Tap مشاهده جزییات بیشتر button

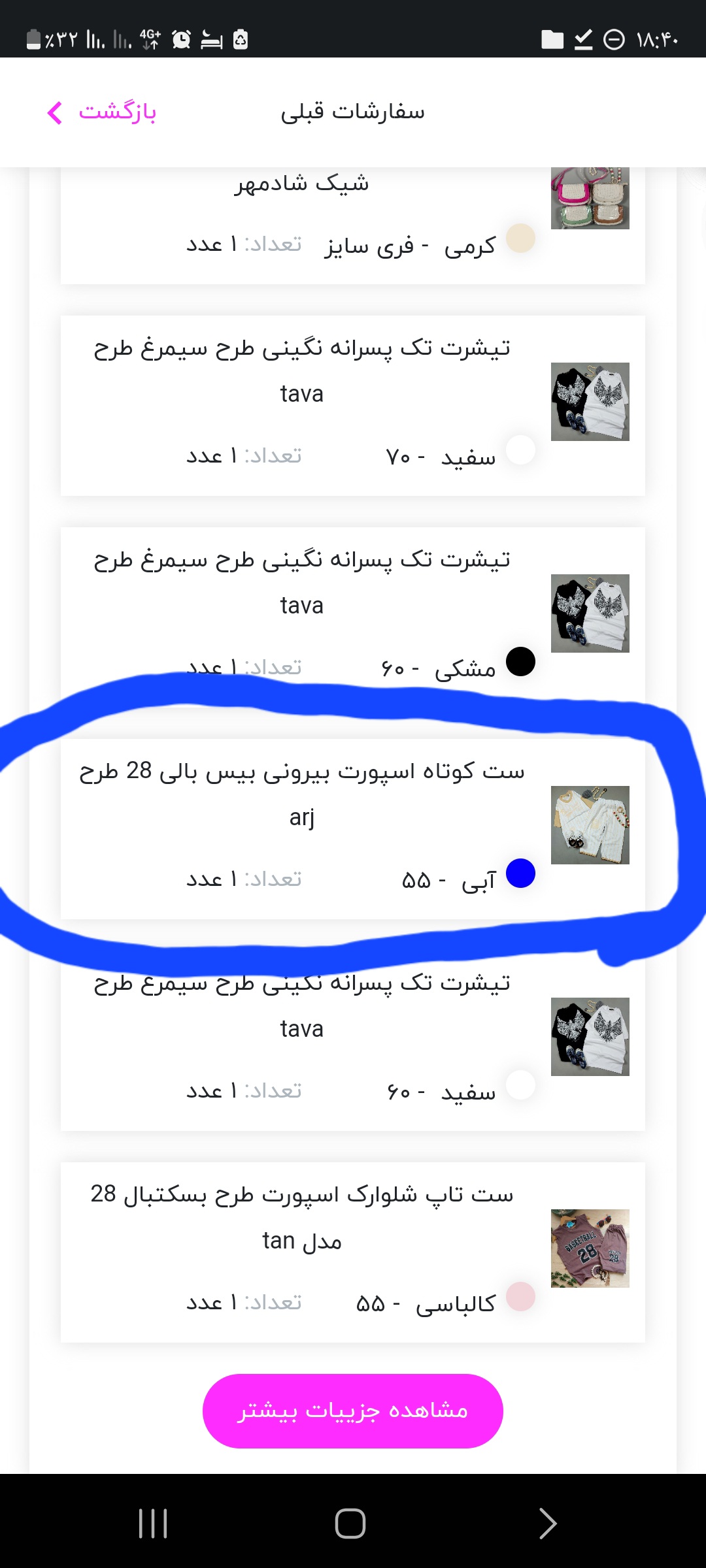coord(353,1411)
